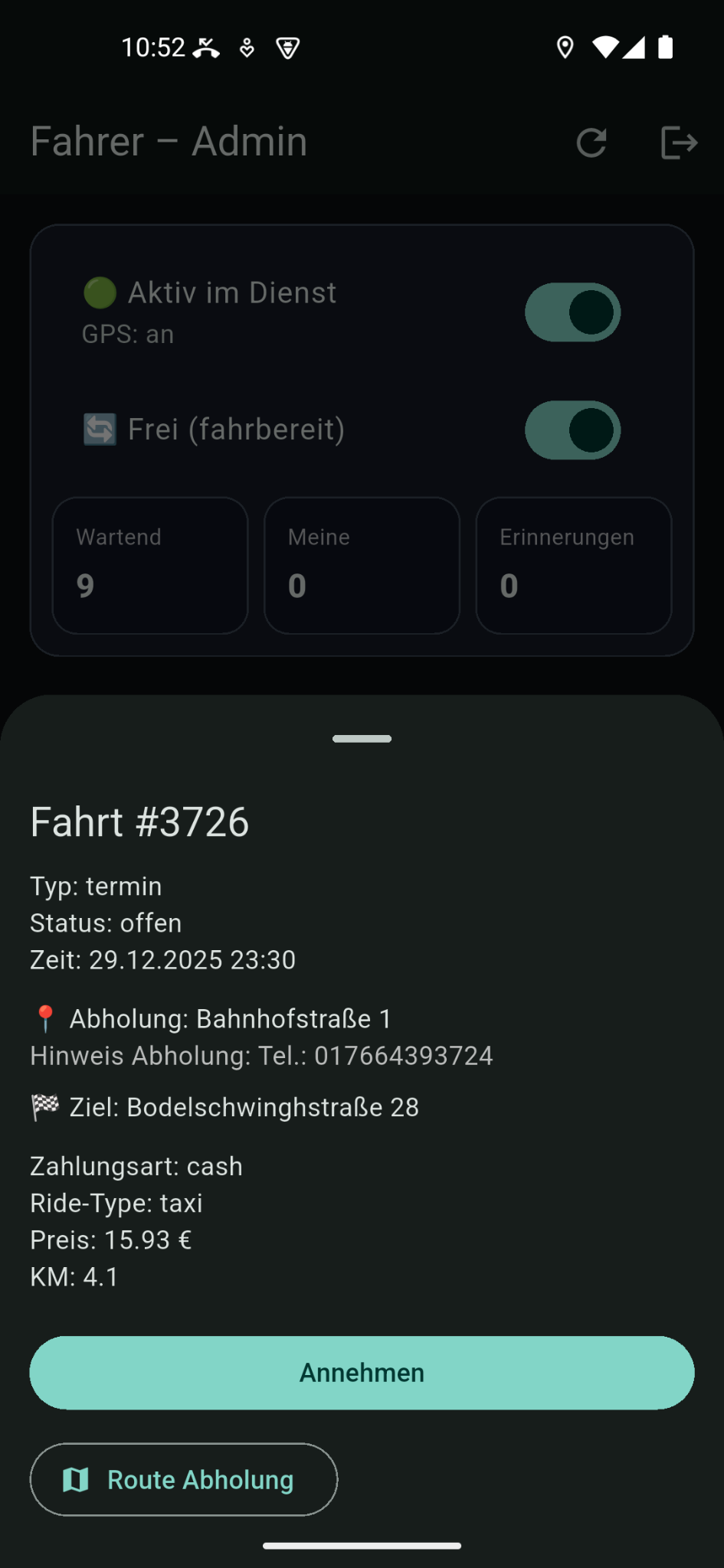Click the map icon inside Route Abholung button

tap(75, 1479)
